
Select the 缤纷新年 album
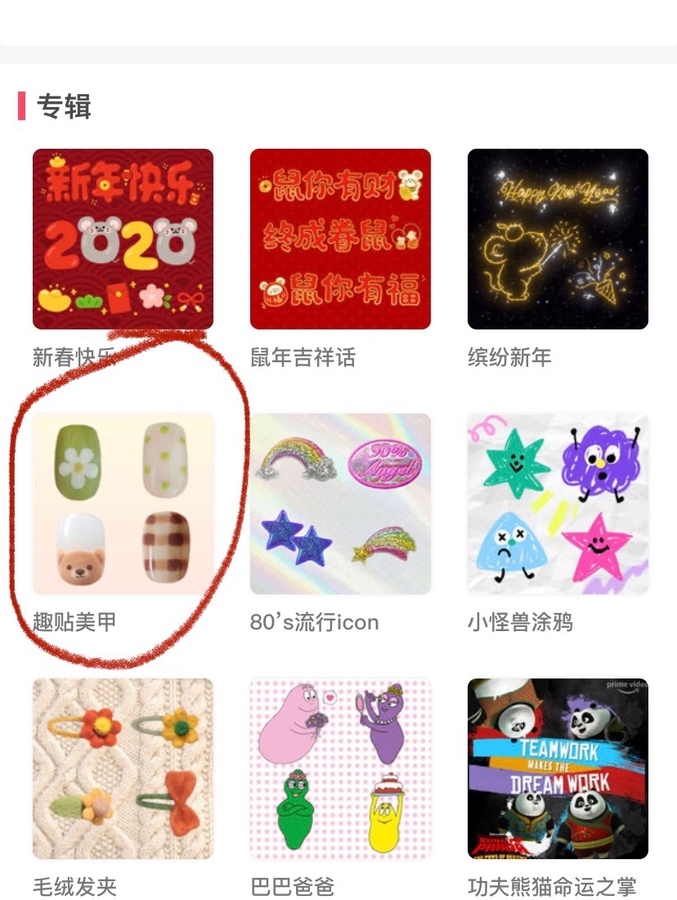click(557, 239)
